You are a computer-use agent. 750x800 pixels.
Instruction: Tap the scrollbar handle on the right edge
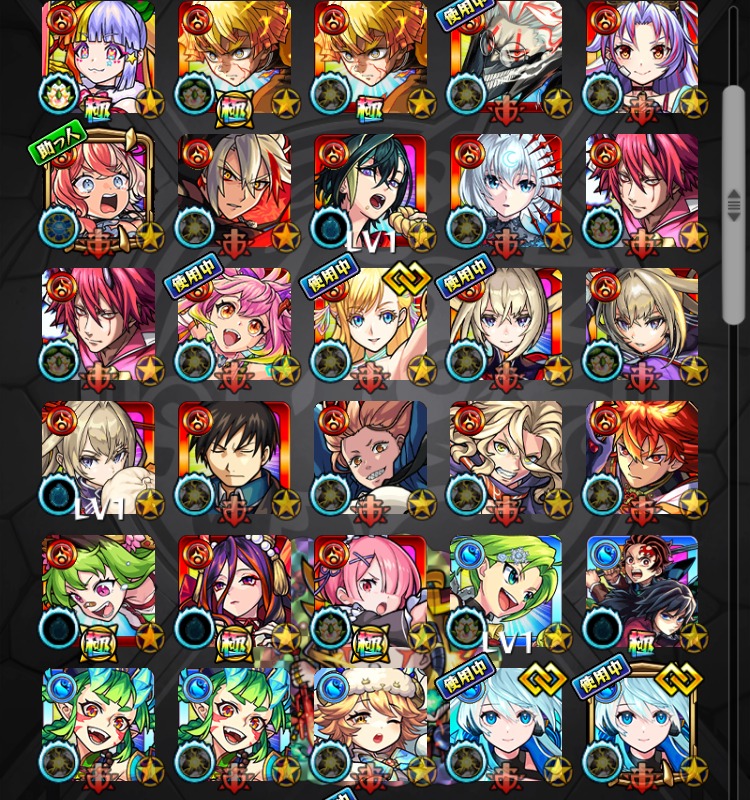734,205
